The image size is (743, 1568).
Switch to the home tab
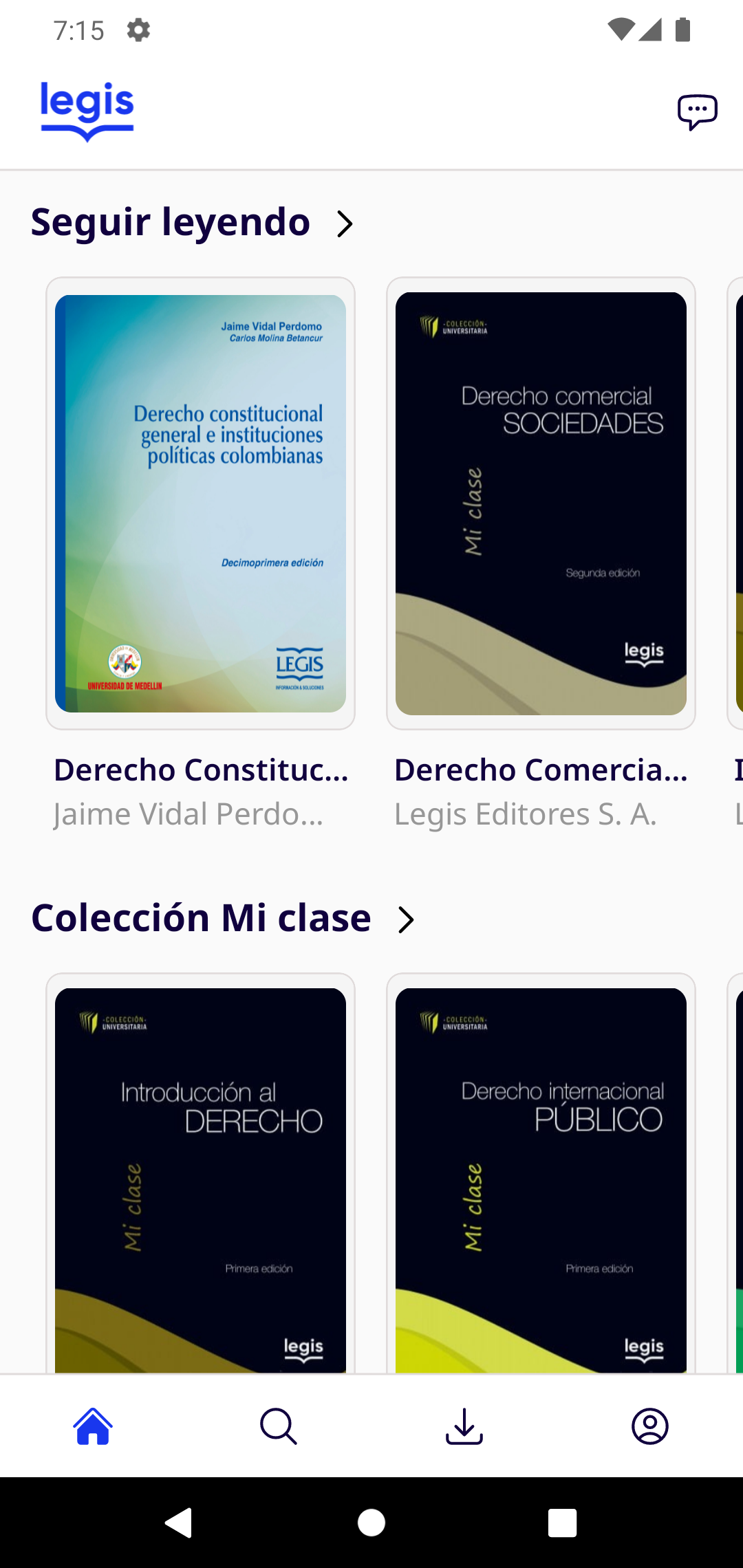tap(93, 1426)
